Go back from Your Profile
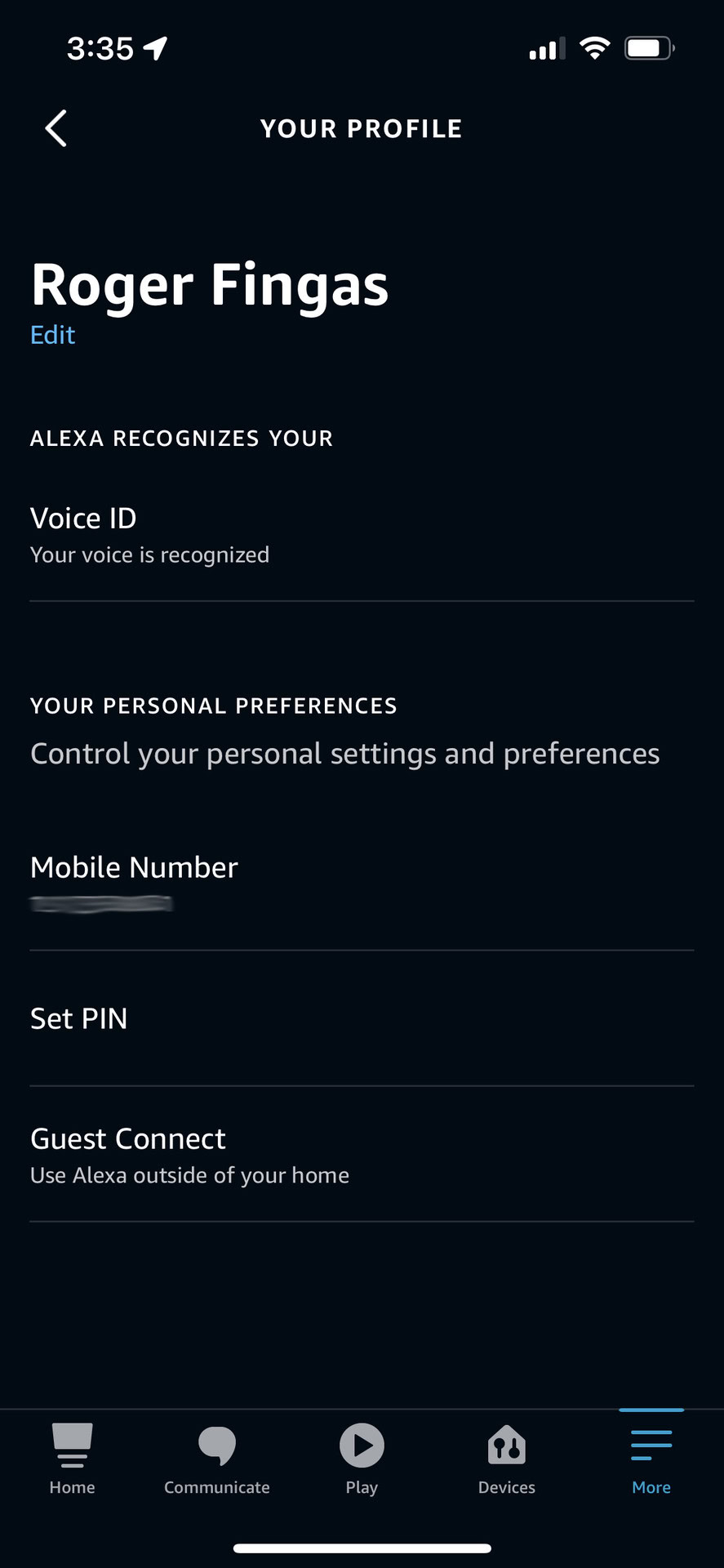 tap(56, 129)
